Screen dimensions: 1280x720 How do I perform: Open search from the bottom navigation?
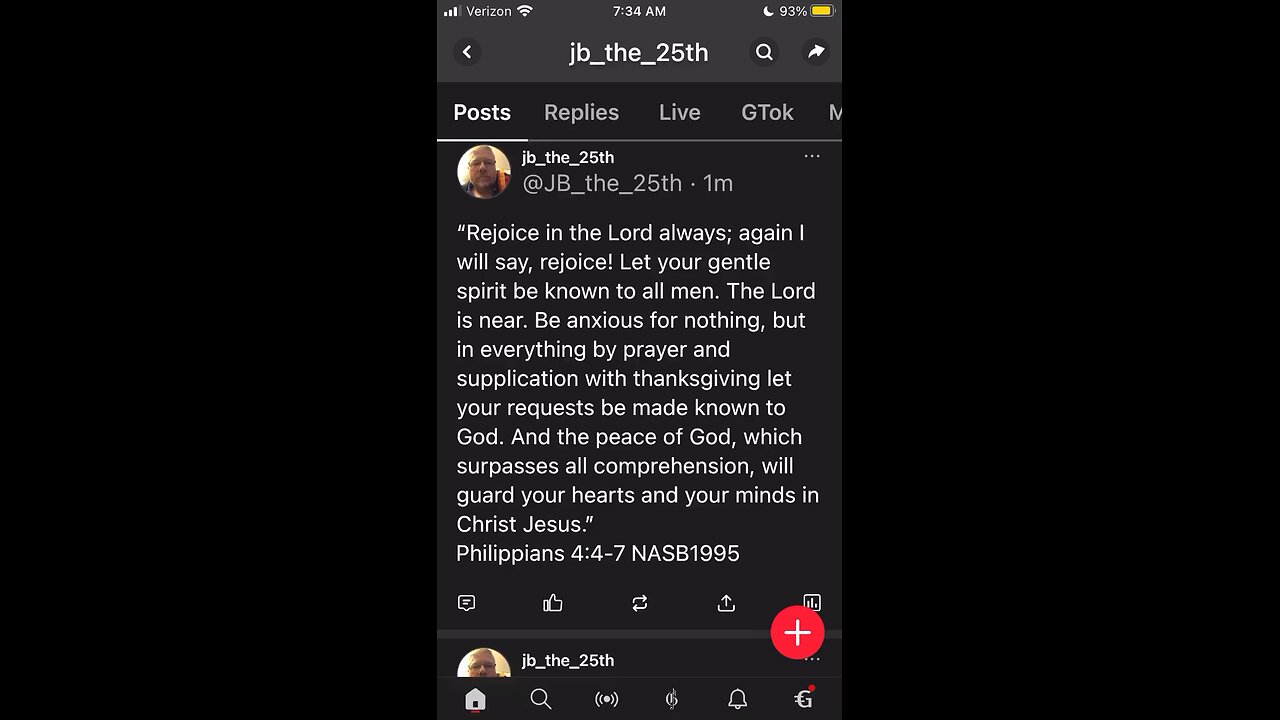[541, 699]
